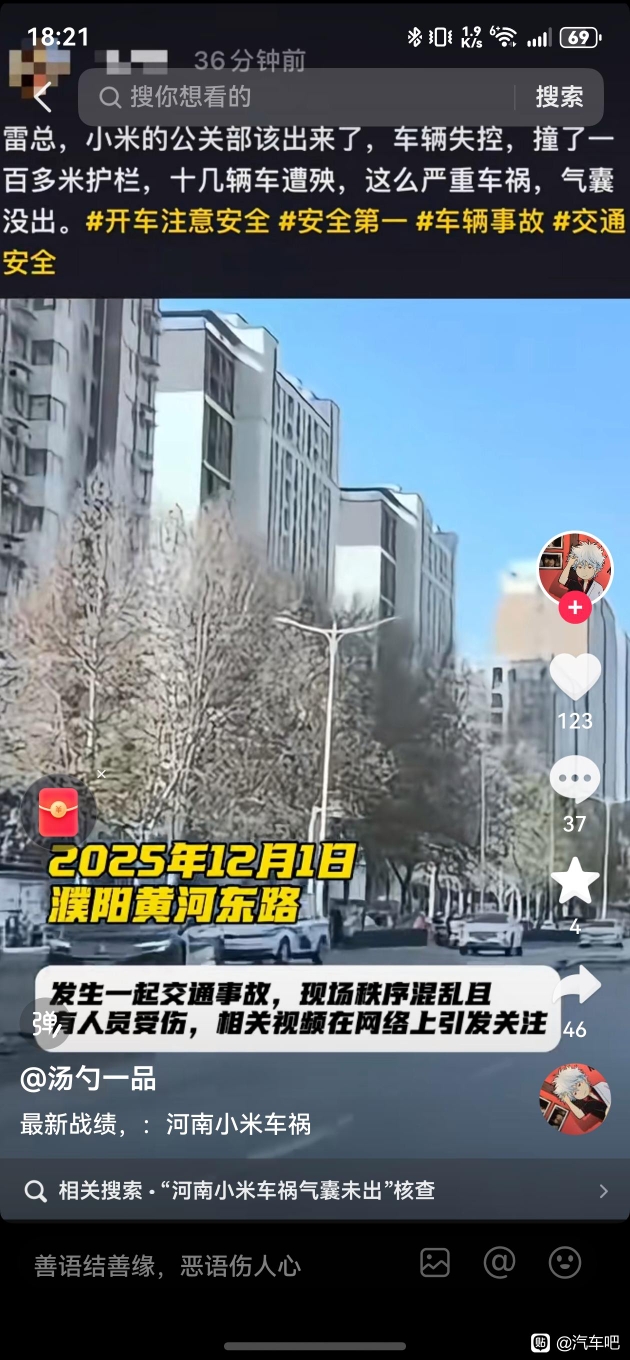
Task: Open the red packet icon
Action: pyautogui.click(x=58, y=812)
